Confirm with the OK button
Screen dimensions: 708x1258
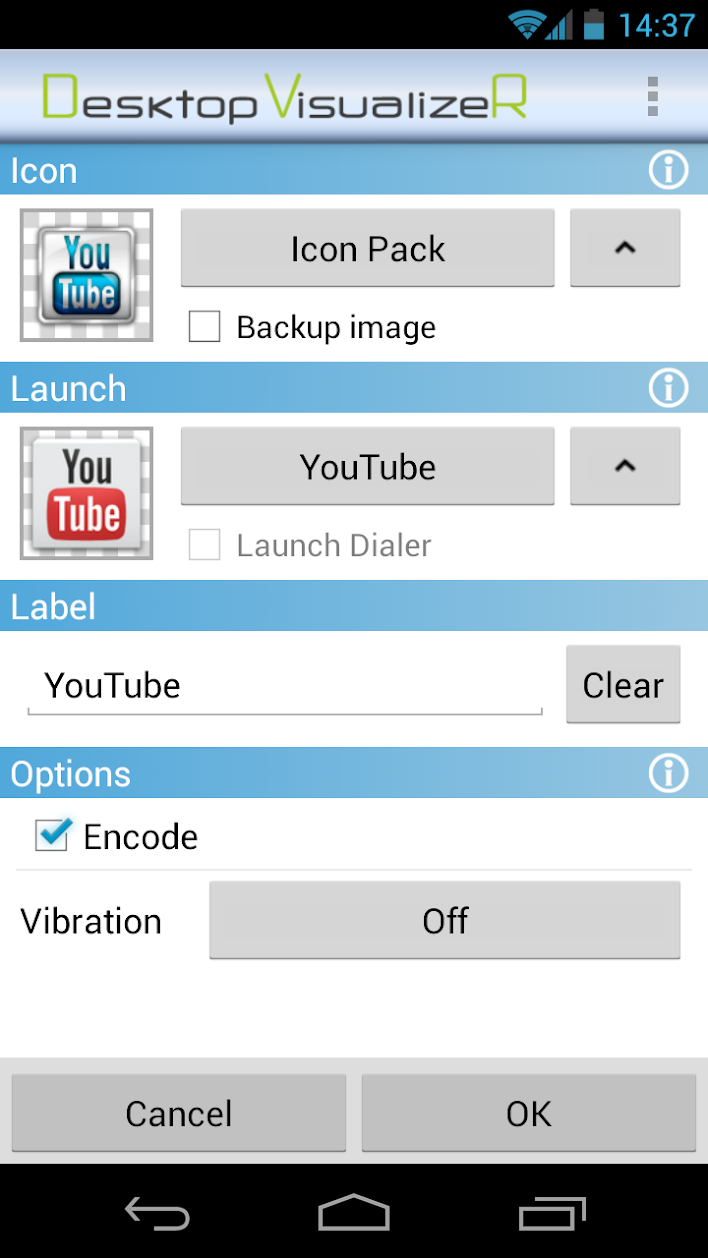[528, 1113]
